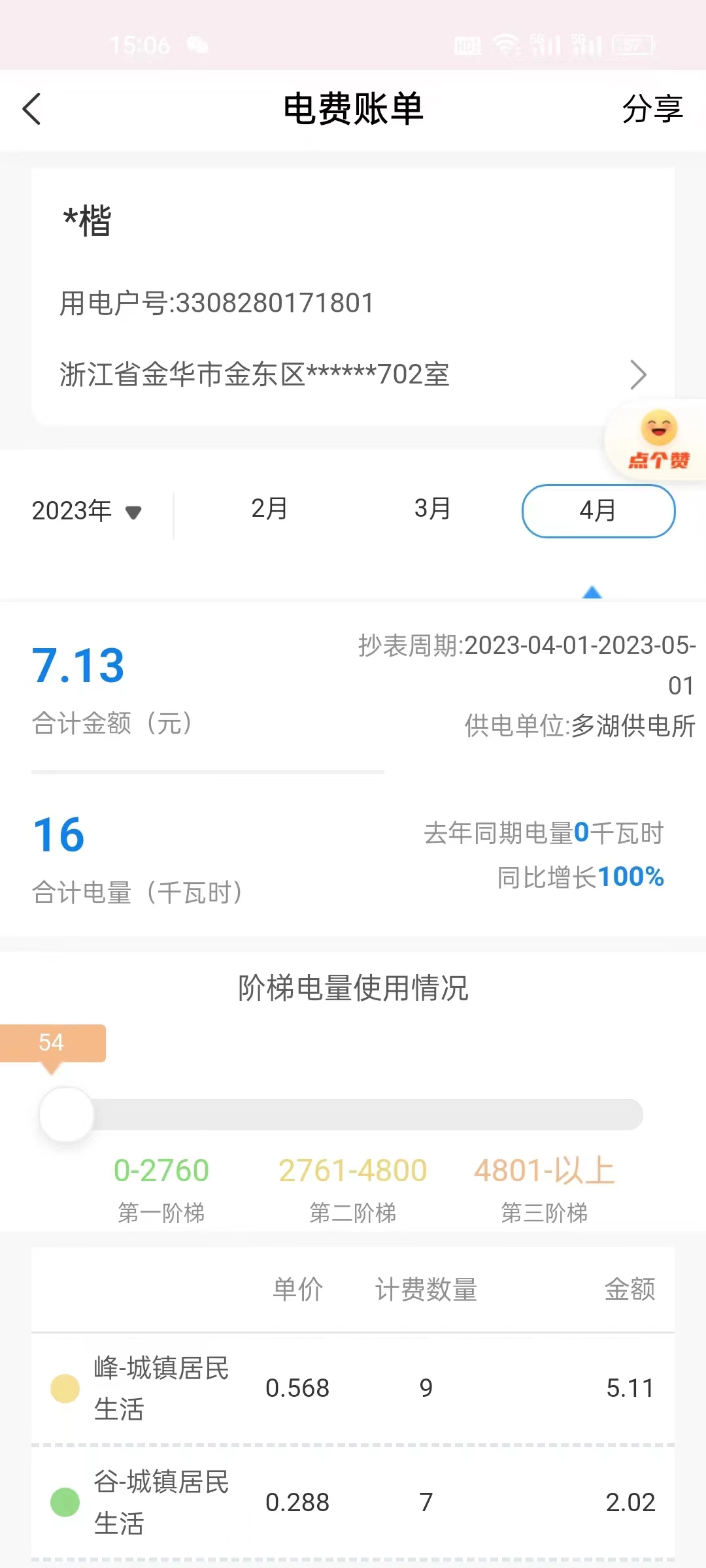Tap the 点个赞 like badge
Screen dimensions: 706x1568
click(658, 442)
